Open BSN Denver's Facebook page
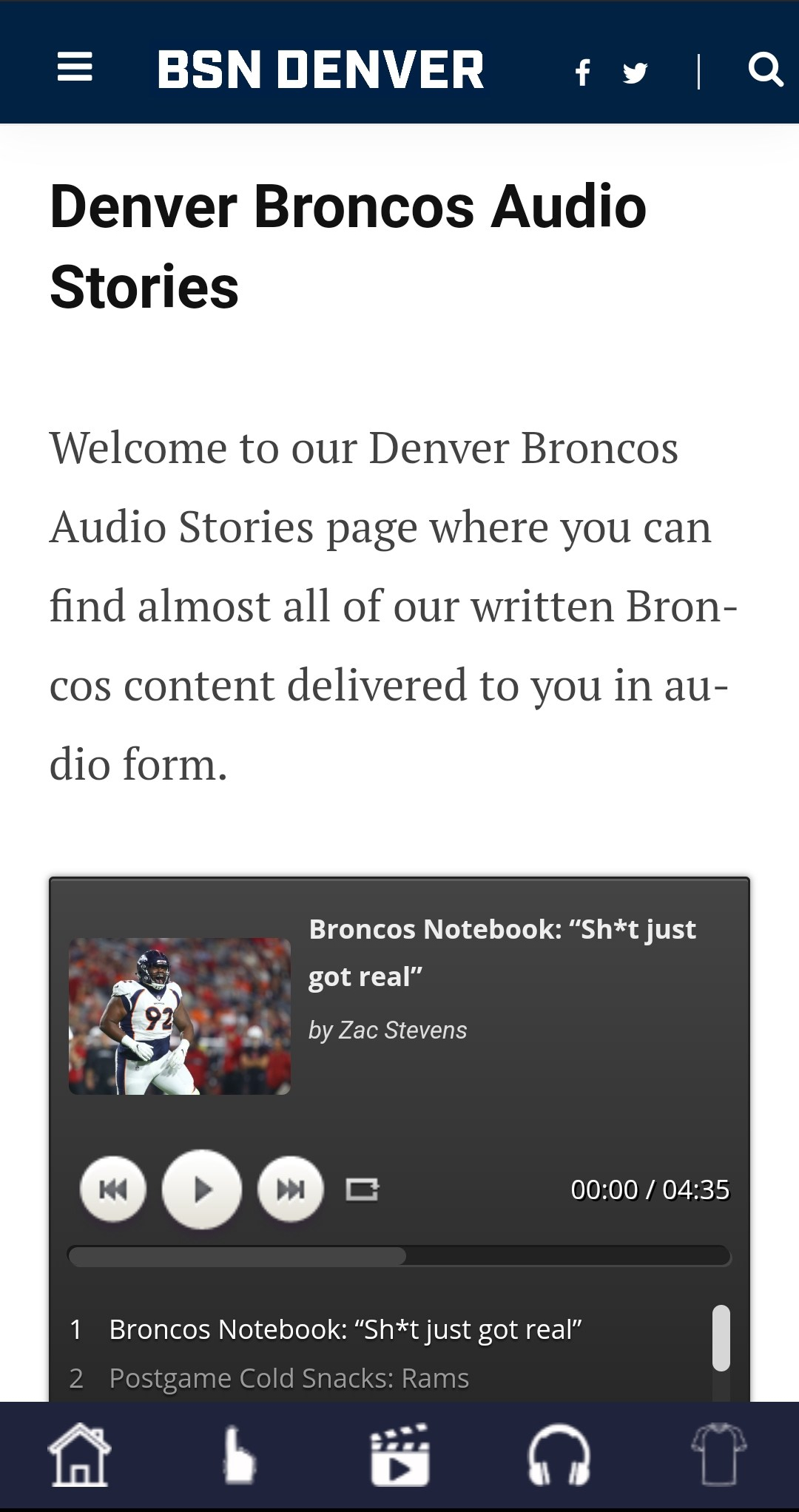 click(x=583, y=72)
